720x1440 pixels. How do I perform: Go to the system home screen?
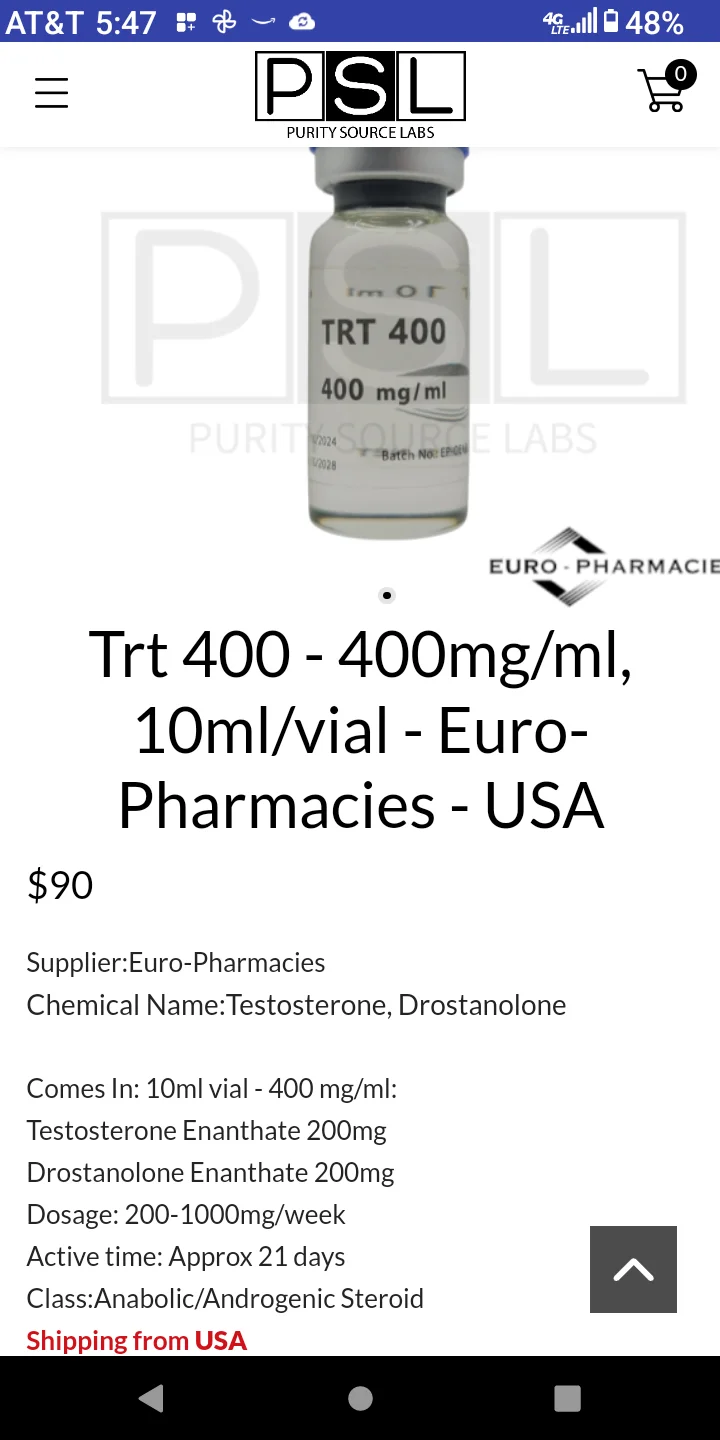(360, 1398)
